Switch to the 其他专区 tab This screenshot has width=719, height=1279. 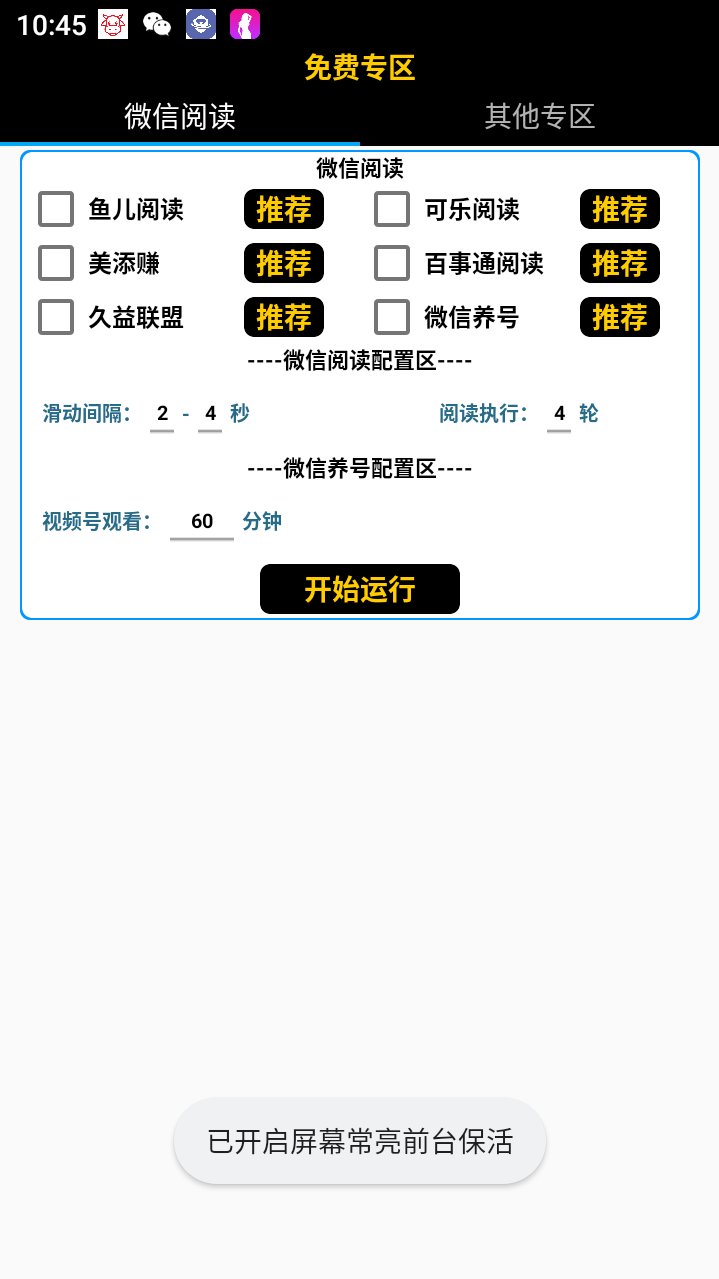click(539, 116)
